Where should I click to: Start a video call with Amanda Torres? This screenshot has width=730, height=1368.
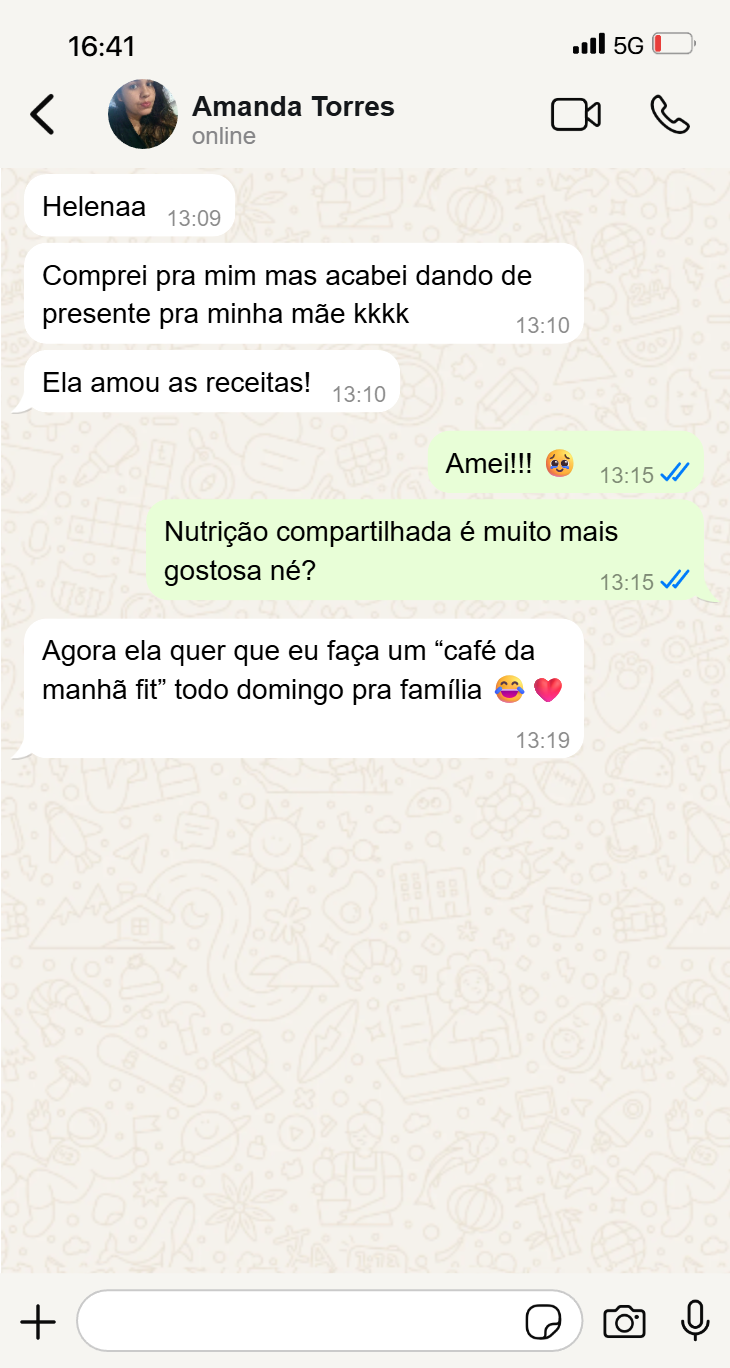(x=576, y=115)
